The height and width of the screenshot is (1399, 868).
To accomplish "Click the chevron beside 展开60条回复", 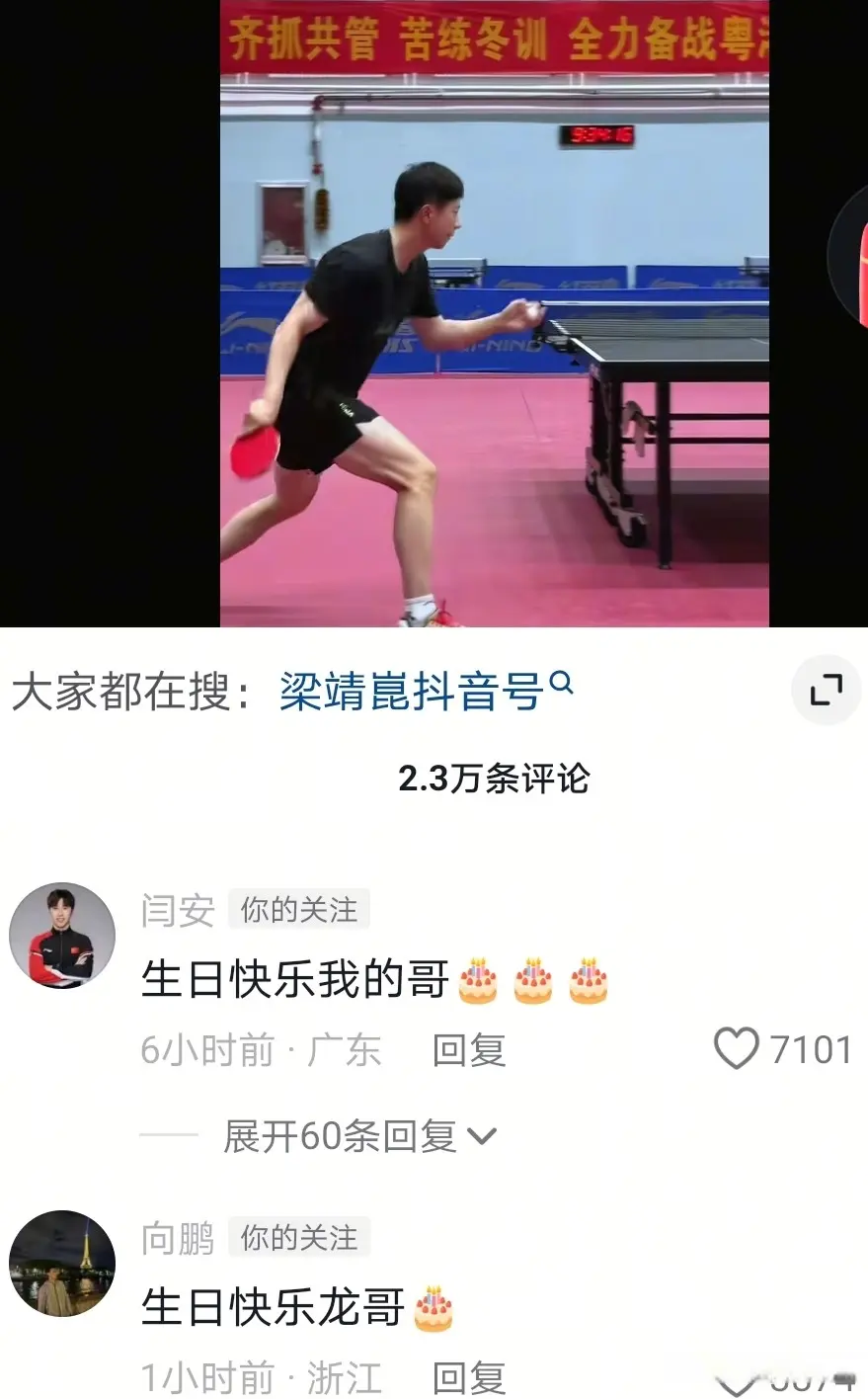I will point(482,1137).
